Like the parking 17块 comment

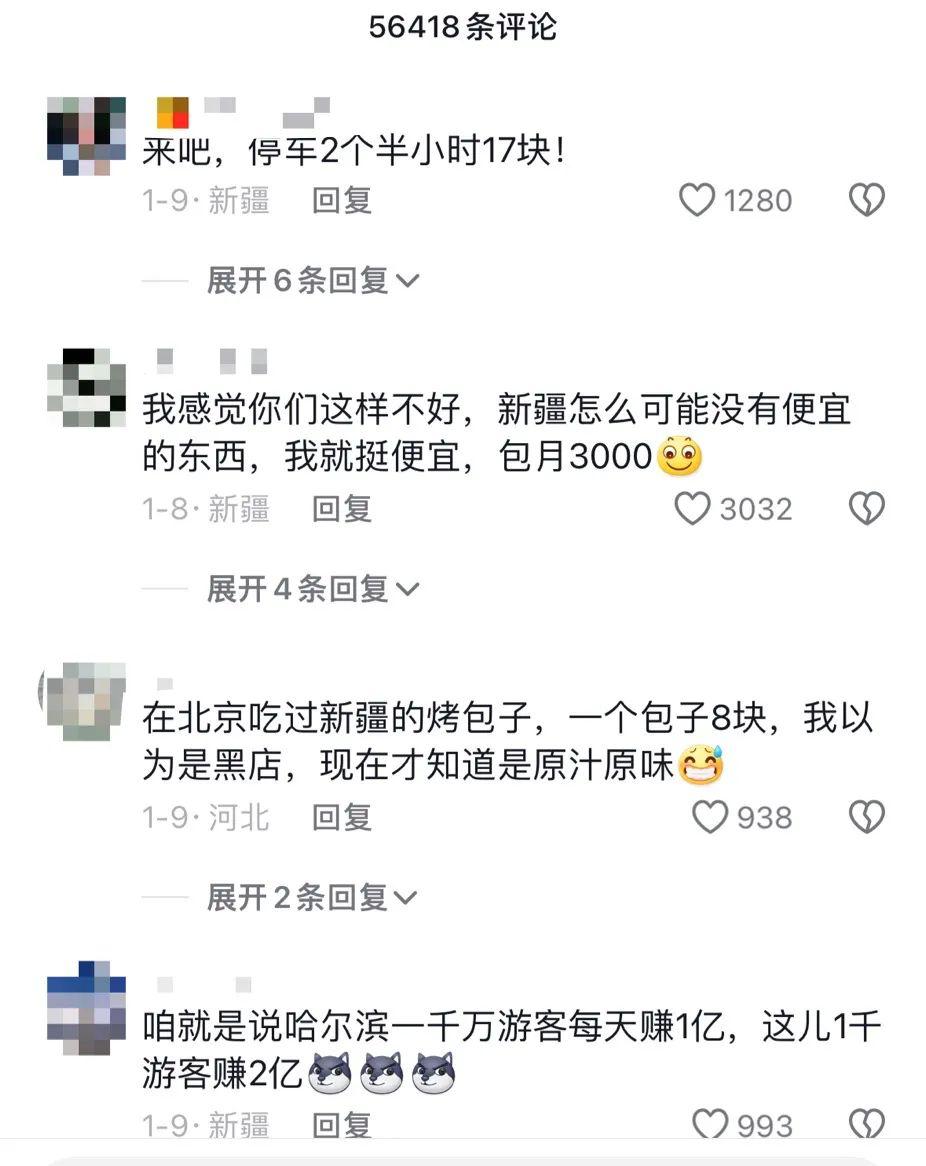click(697, 201)
